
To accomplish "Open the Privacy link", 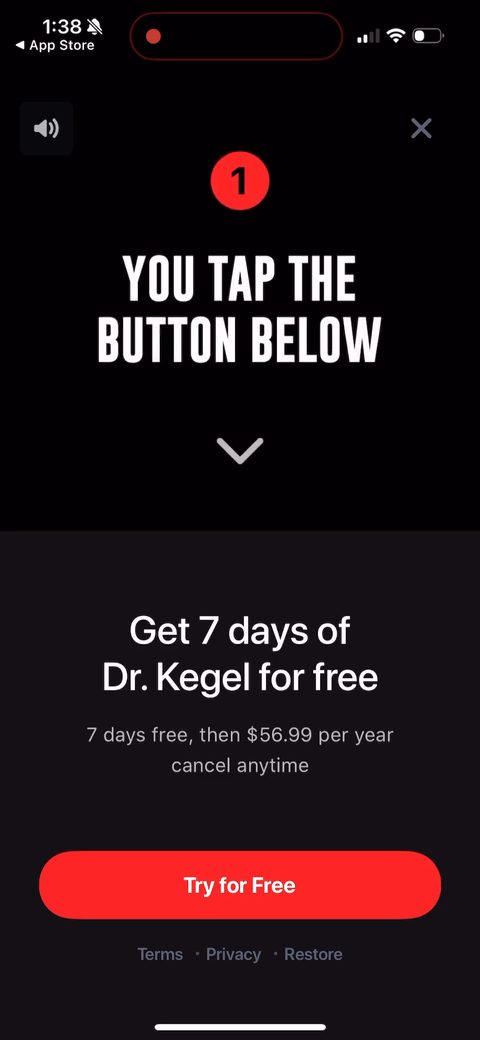I will pyautogui.click(x=233, y=954).
